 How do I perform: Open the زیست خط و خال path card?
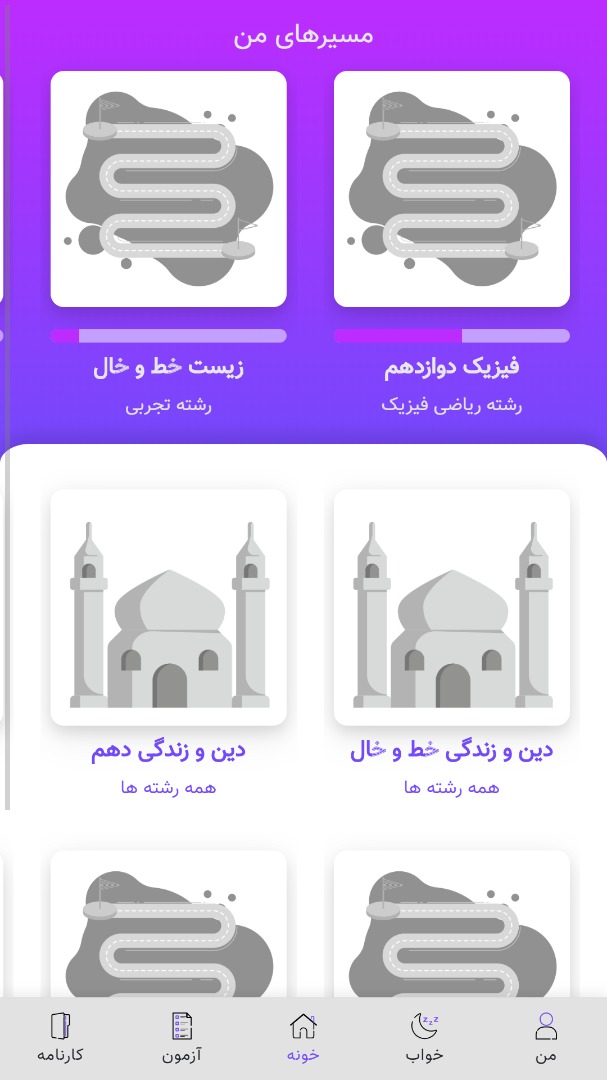pyautogui.click(x=168, y=189)
